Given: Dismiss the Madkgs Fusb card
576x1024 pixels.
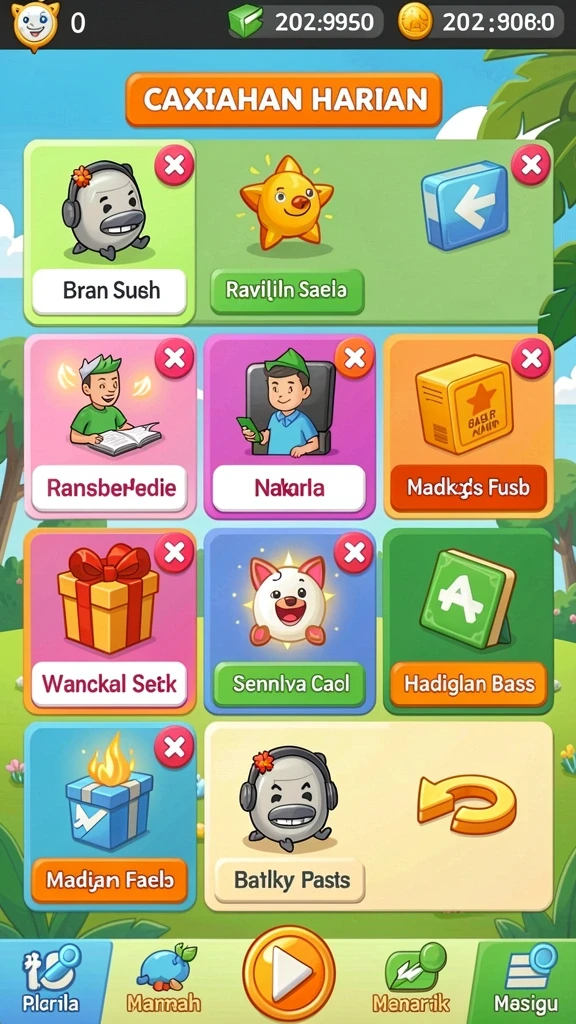Looking at the screenshot, I should [x=531, y=358].
